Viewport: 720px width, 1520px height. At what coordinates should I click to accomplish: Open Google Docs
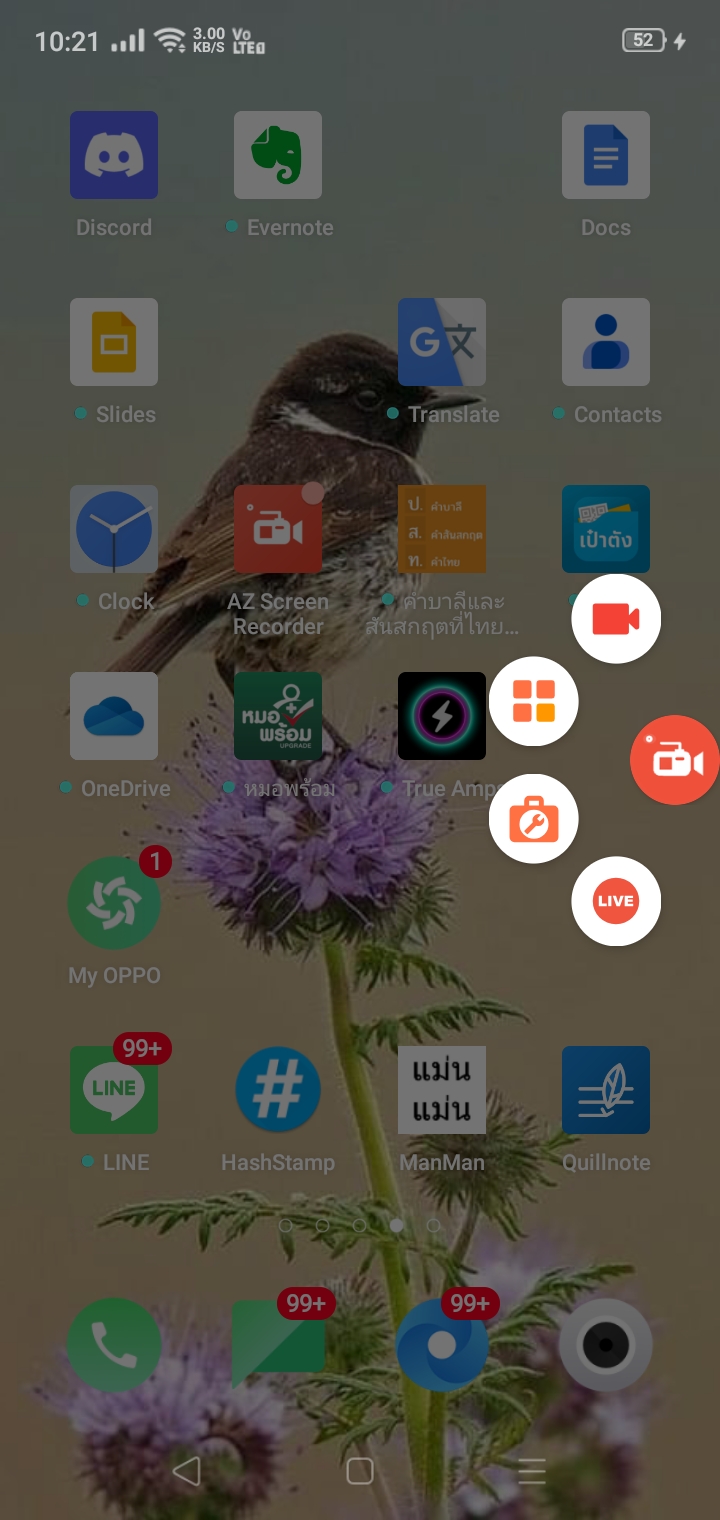pyautogui.click(x=606, y=155)
